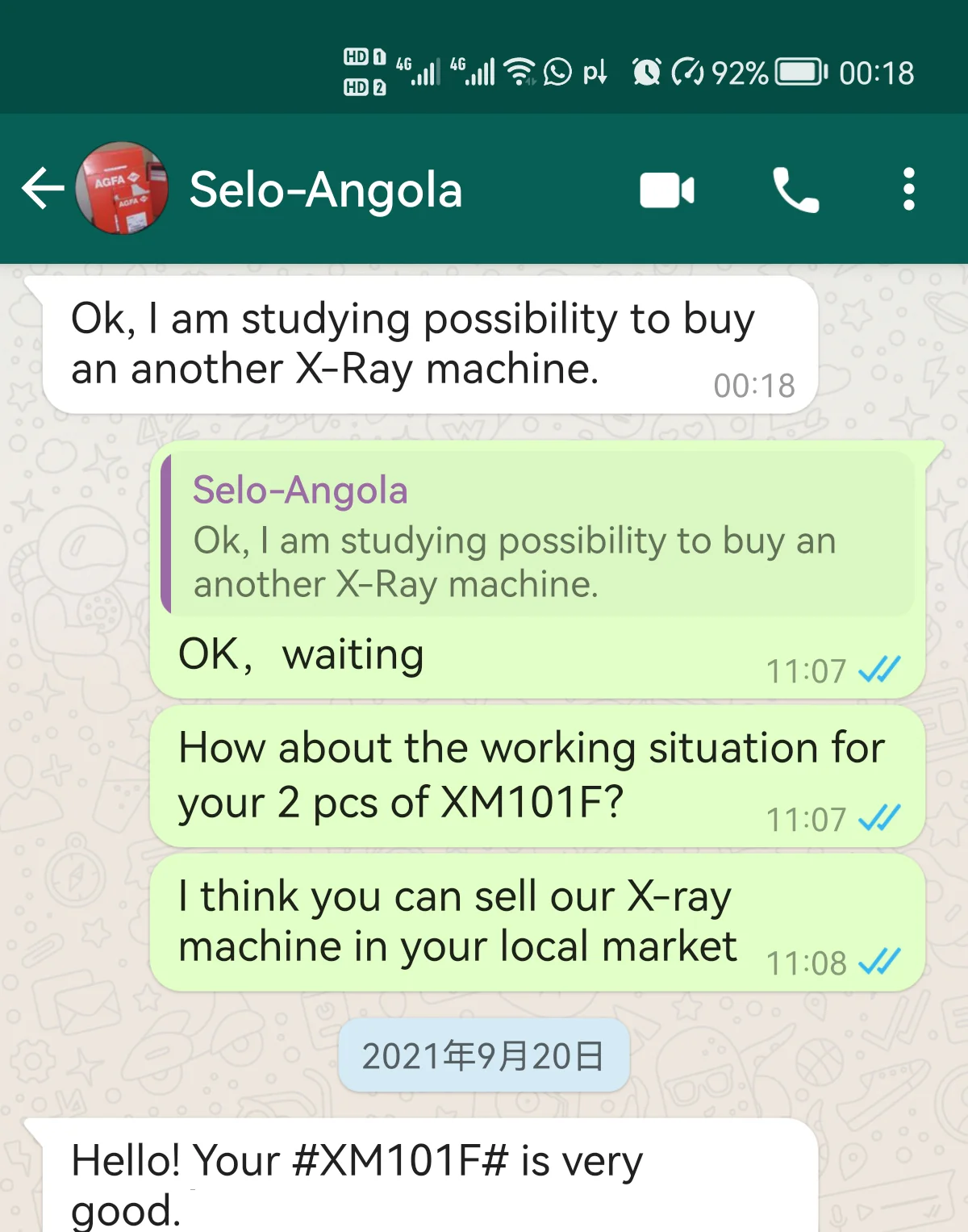Viewport: 968px width, 1232px height.
Task: Jump to quoted Selo-Angola message in reply
Action: tap(537, 534)
